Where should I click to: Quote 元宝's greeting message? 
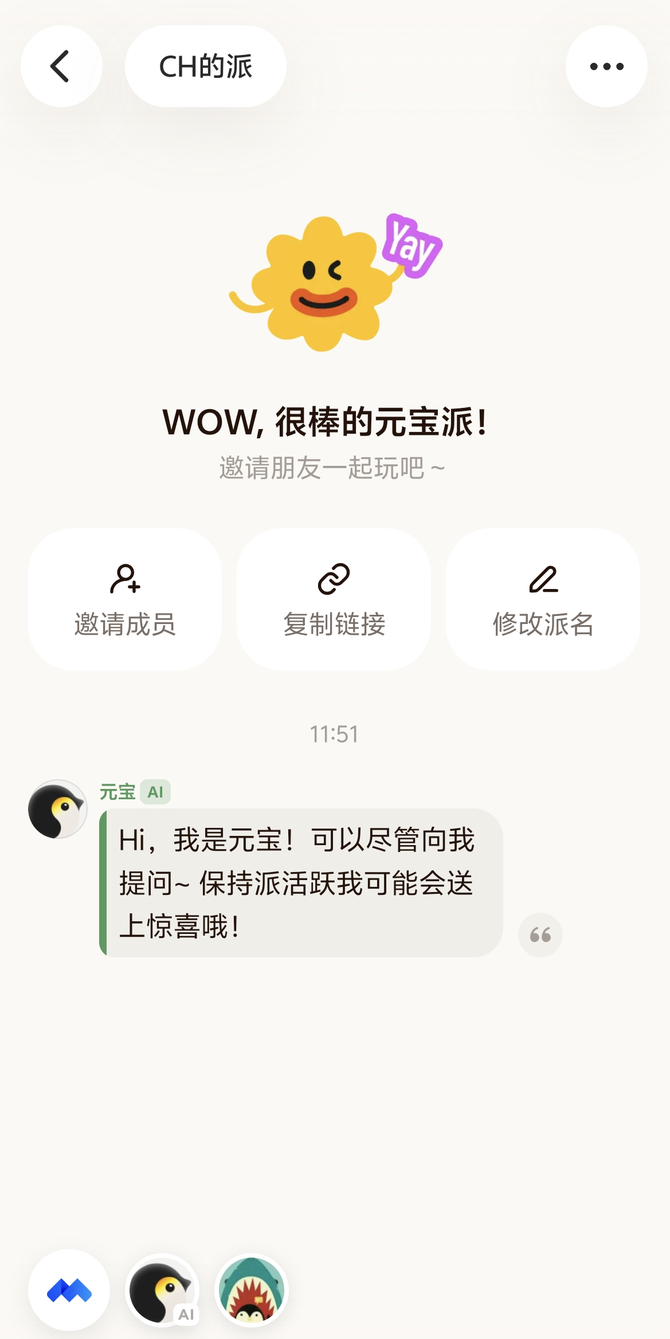pyautogui.click(x=540, y=935)
